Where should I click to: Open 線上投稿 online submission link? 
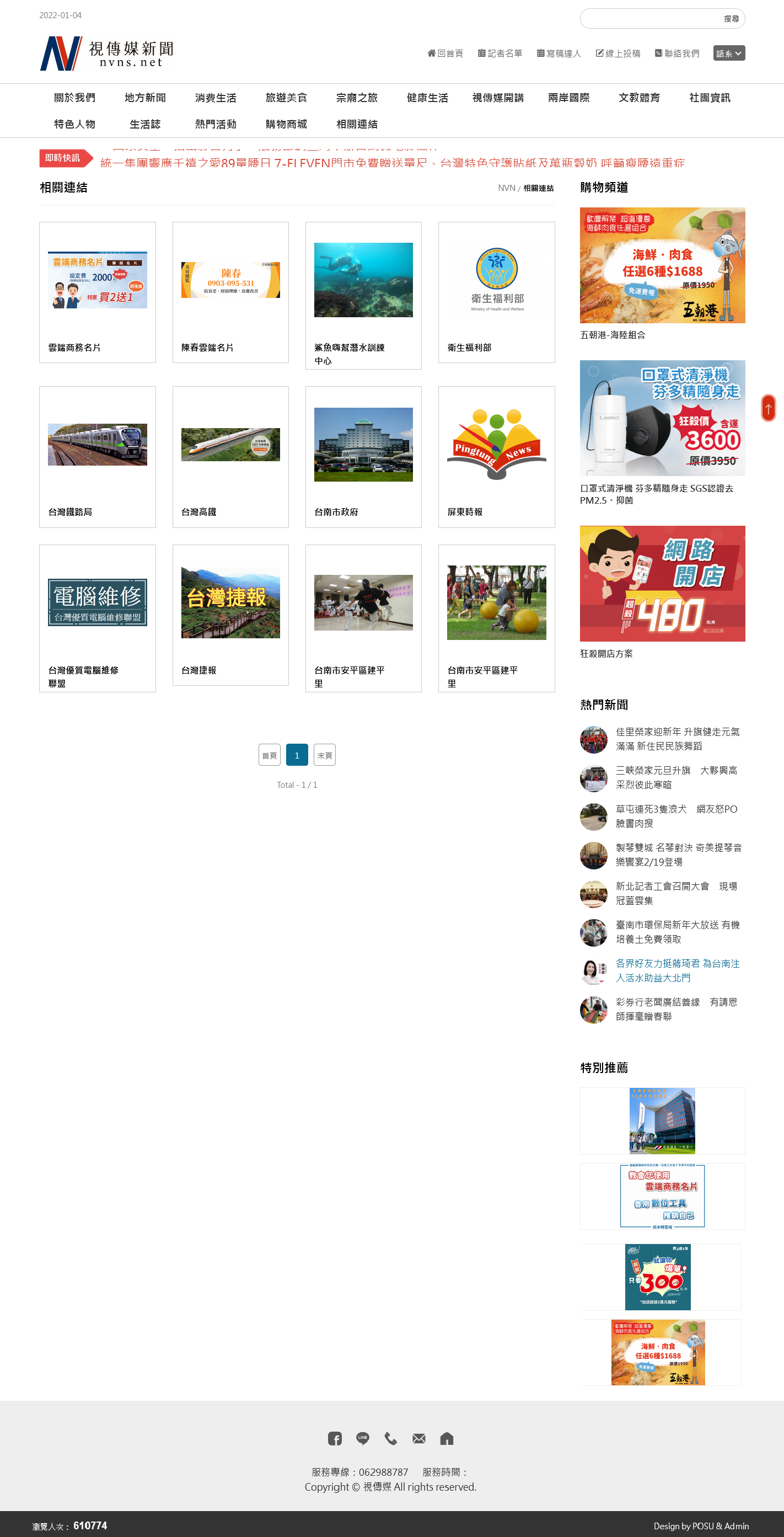pos(618,53)
